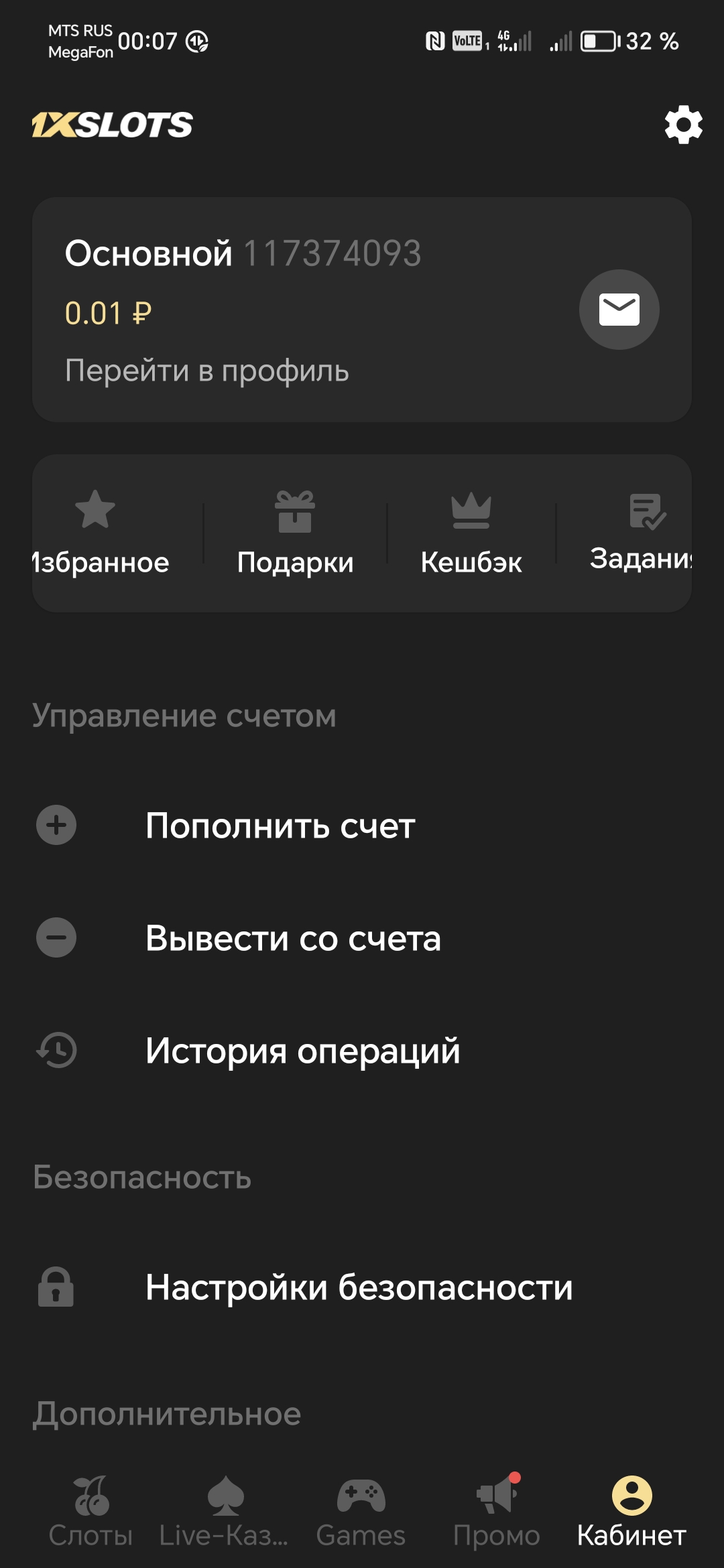This screenshot has height=1568, width=724.
Task: Open the settings gear icon
Action: pos(683,125)
